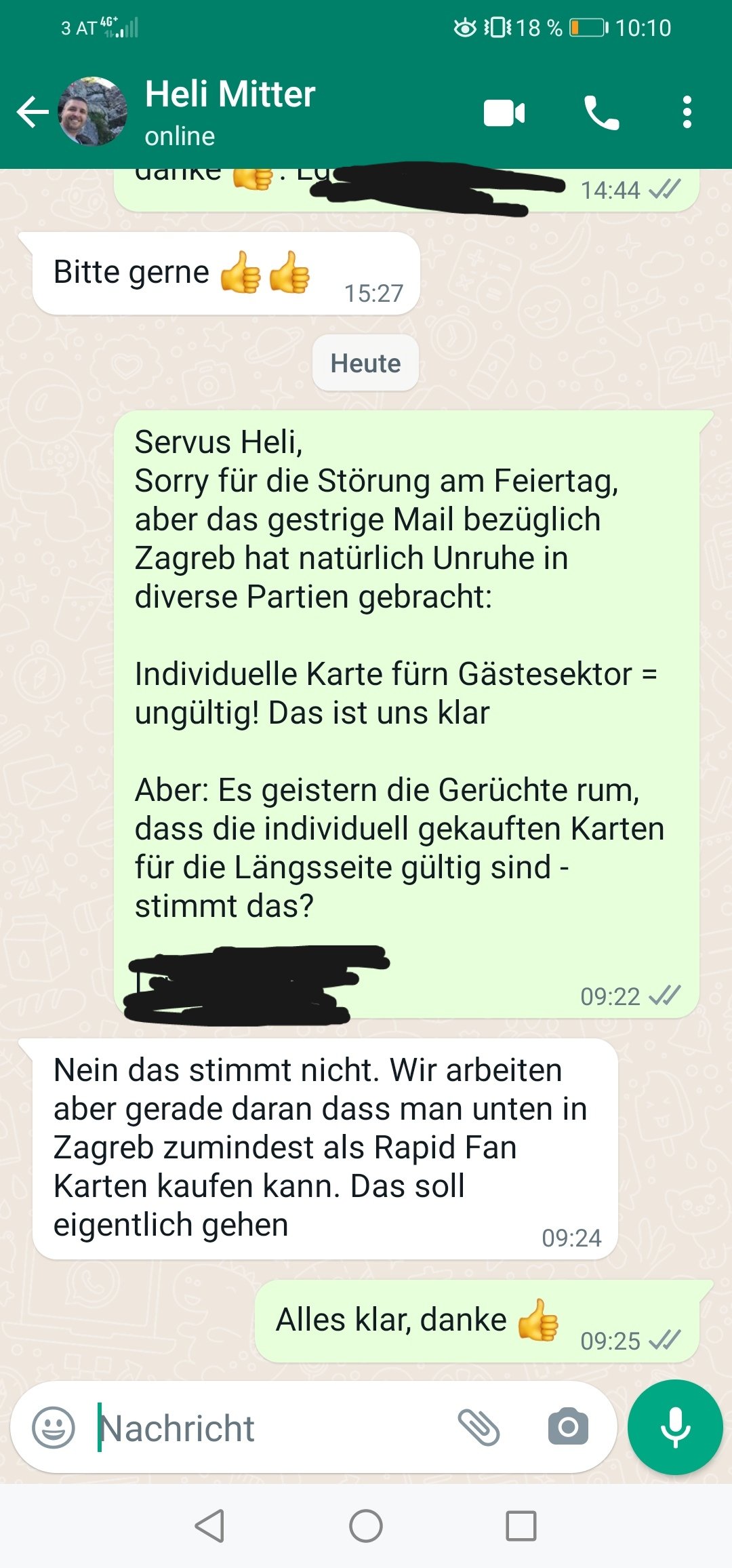Focus the Nachricht message field
The height and width of the screenshot is (1568, 732).
click(271, 1428)
